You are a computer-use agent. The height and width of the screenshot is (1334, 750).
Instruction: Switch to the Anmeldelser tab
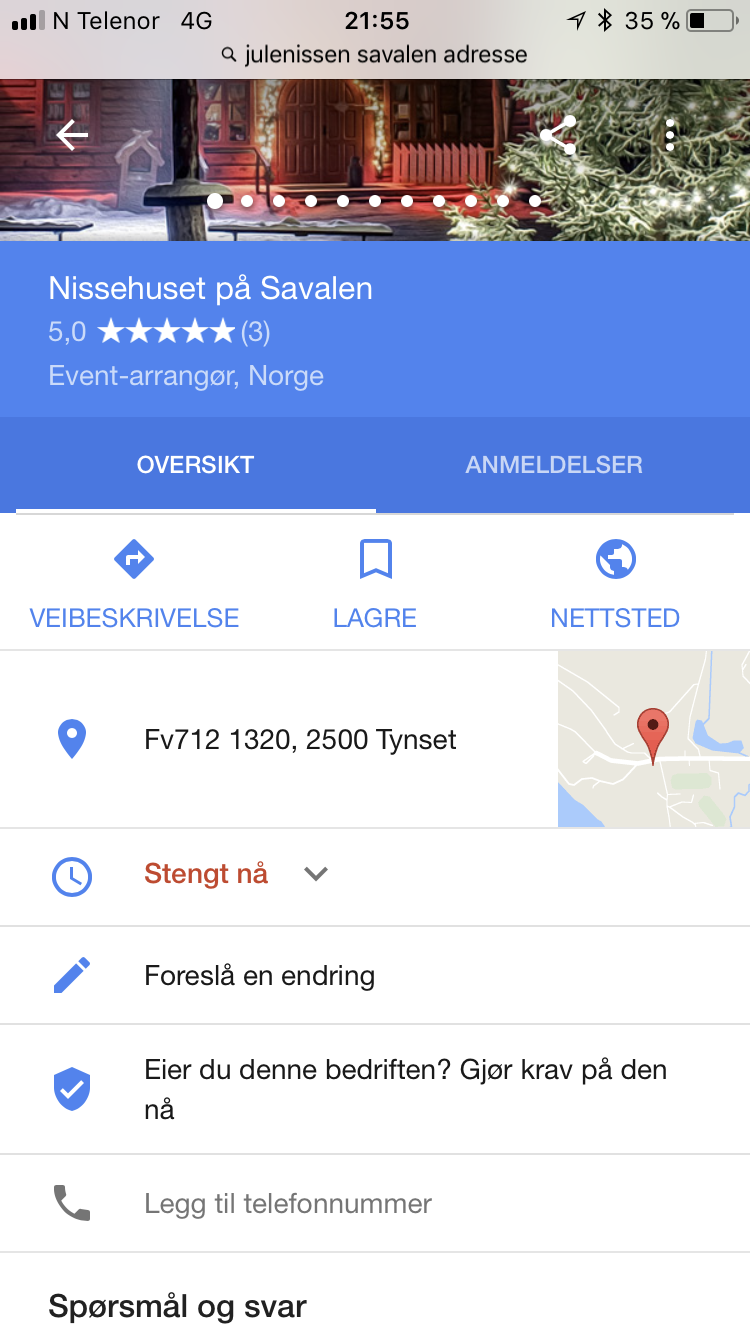click(554, 465)
